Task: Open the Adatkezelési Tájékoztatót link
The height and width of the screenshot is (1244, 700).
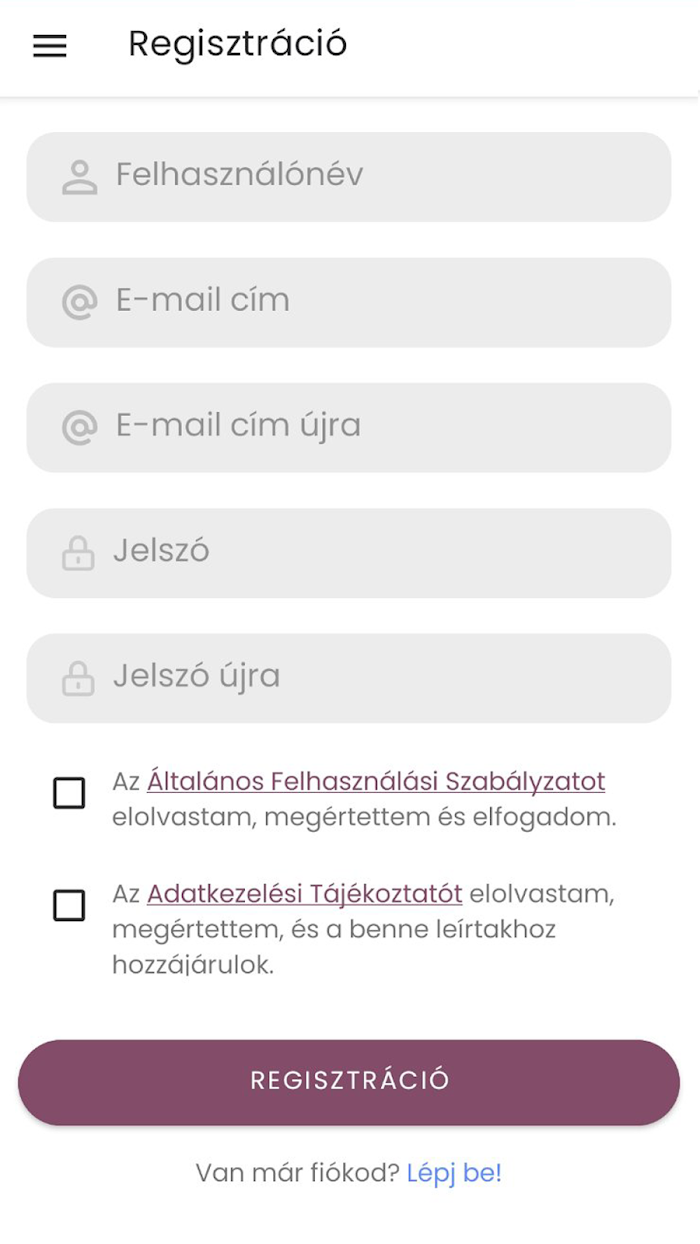Action: click(x=304, y=893)
